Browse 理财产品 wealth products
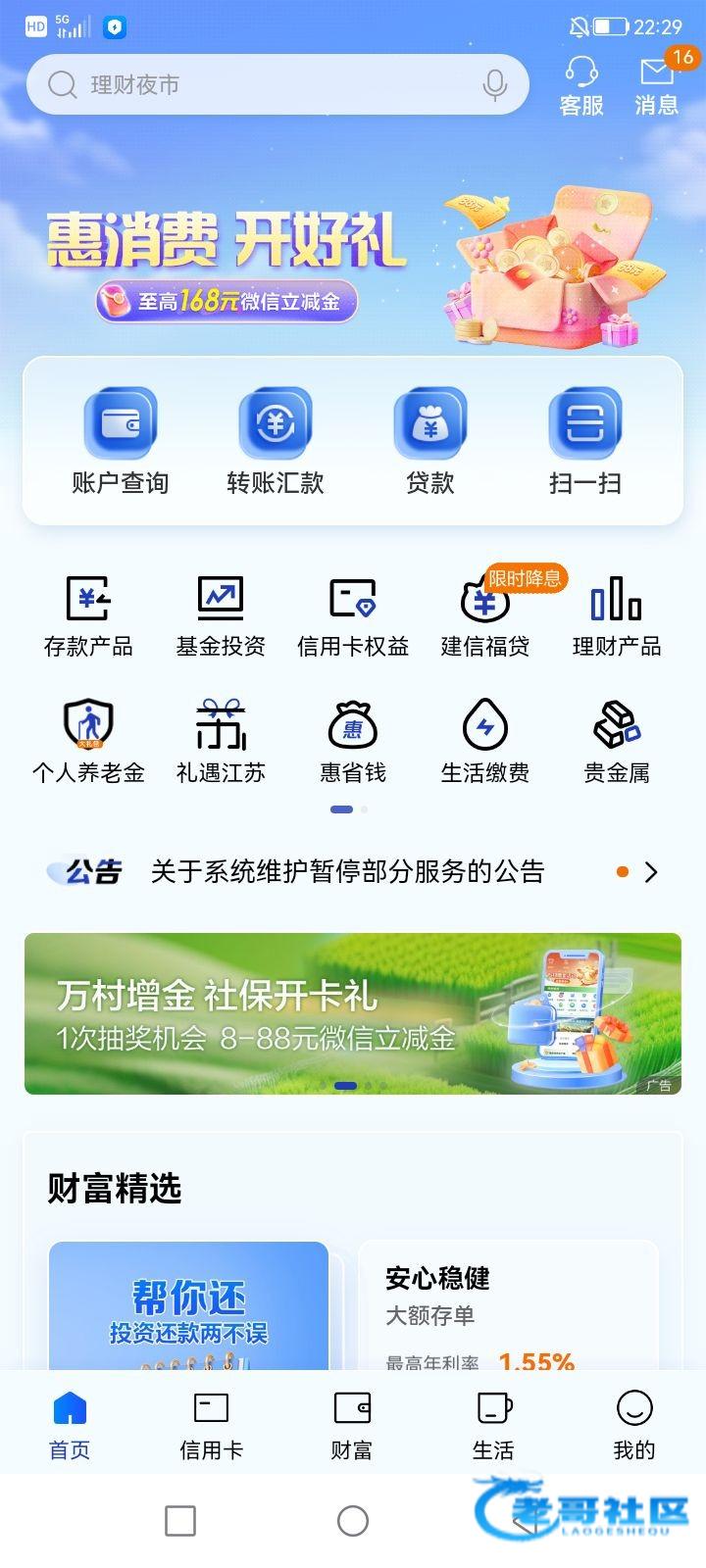 point(617,615)
